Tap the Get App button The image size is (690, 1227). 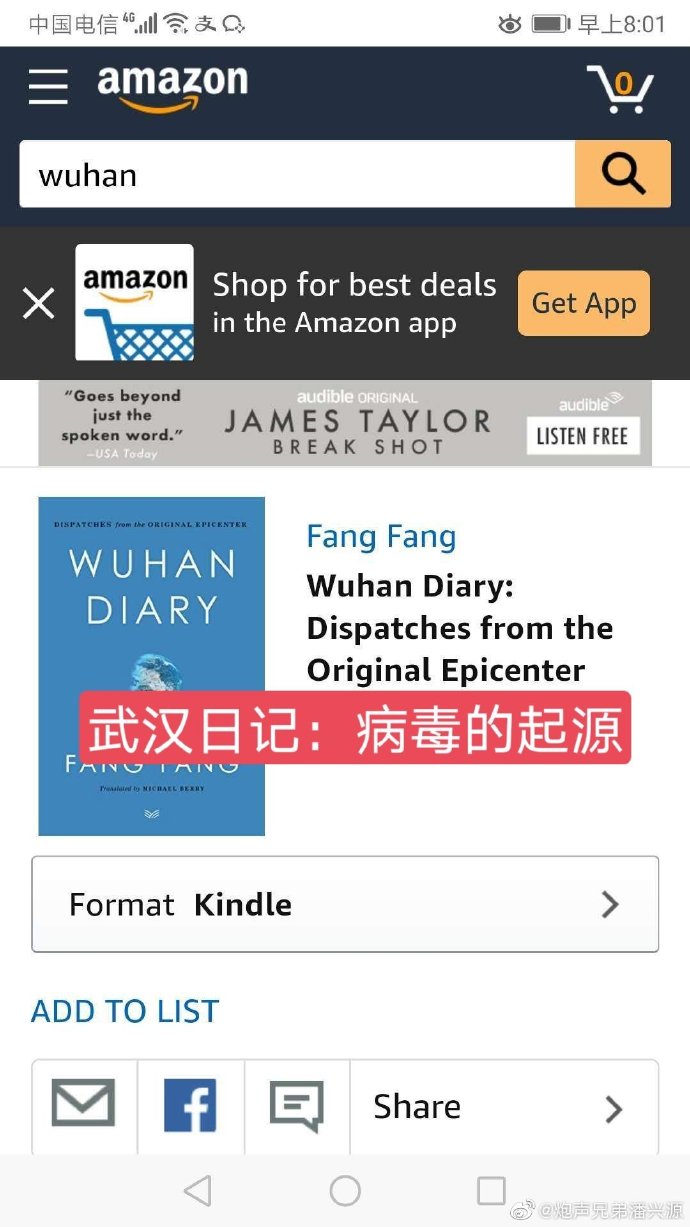click(x=583, y=303)
